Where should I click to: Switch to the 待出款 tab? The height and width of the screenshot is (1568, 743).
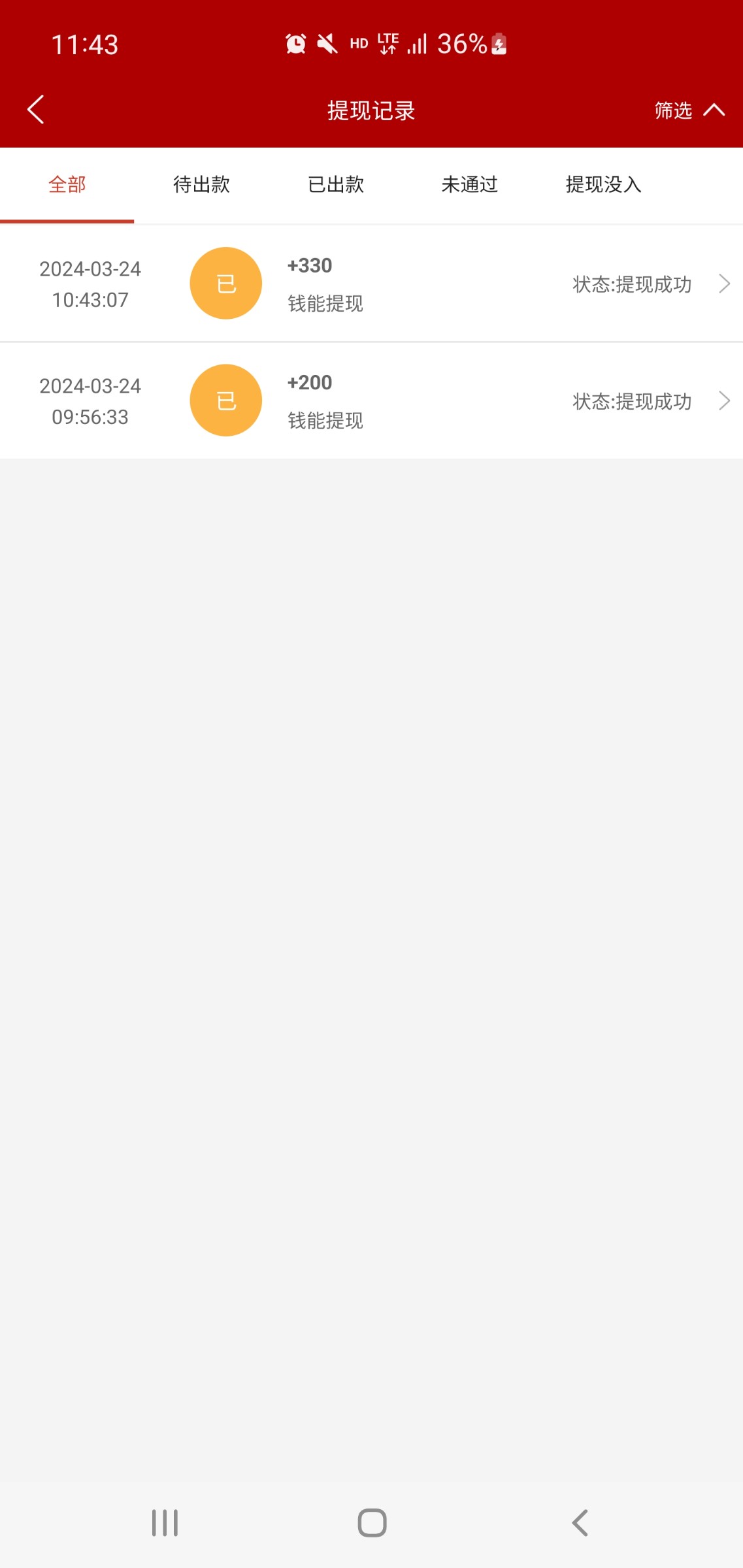201,185
